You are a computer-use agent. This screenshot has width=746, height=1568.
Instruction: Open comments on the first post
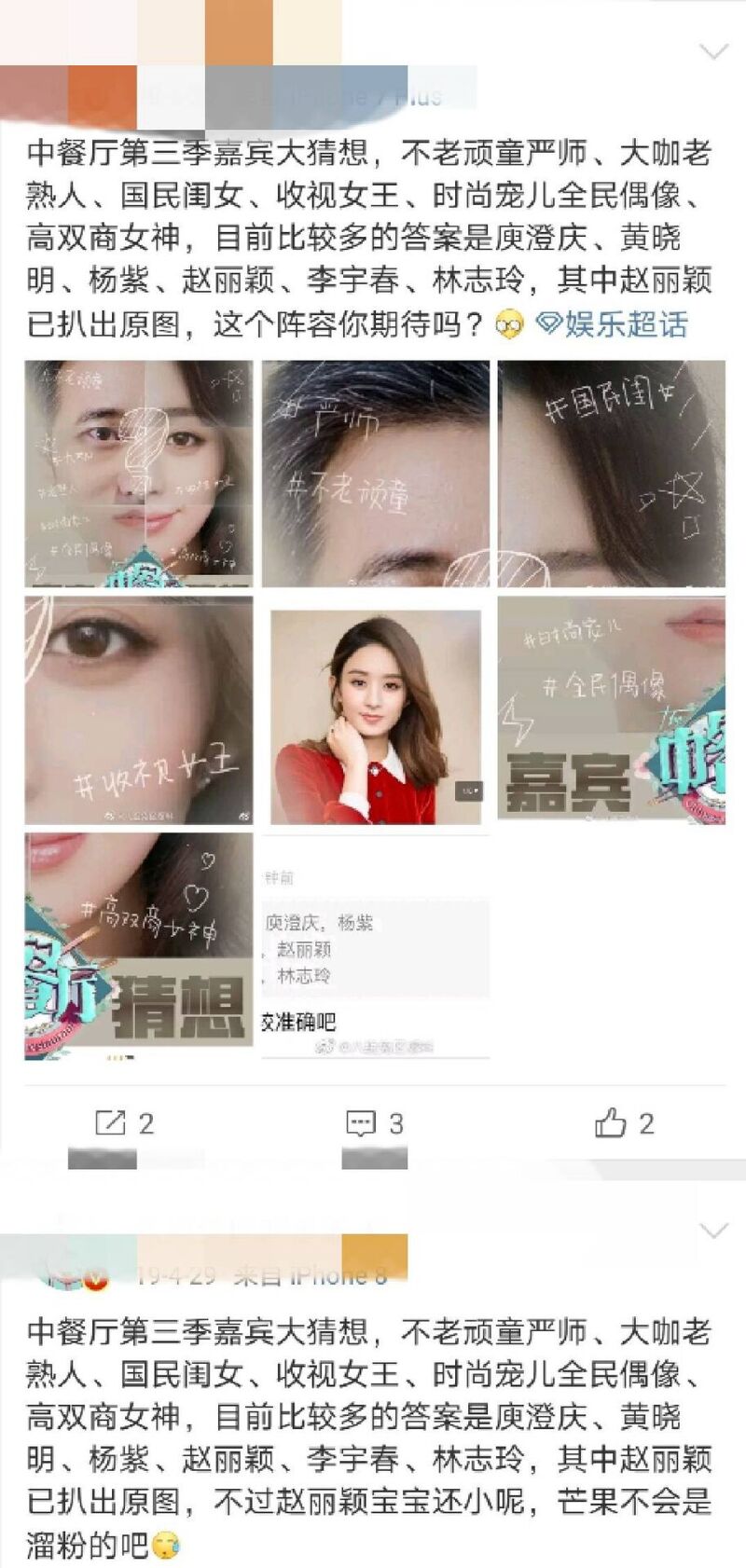pyautogui.click(x=374, y=1123)
